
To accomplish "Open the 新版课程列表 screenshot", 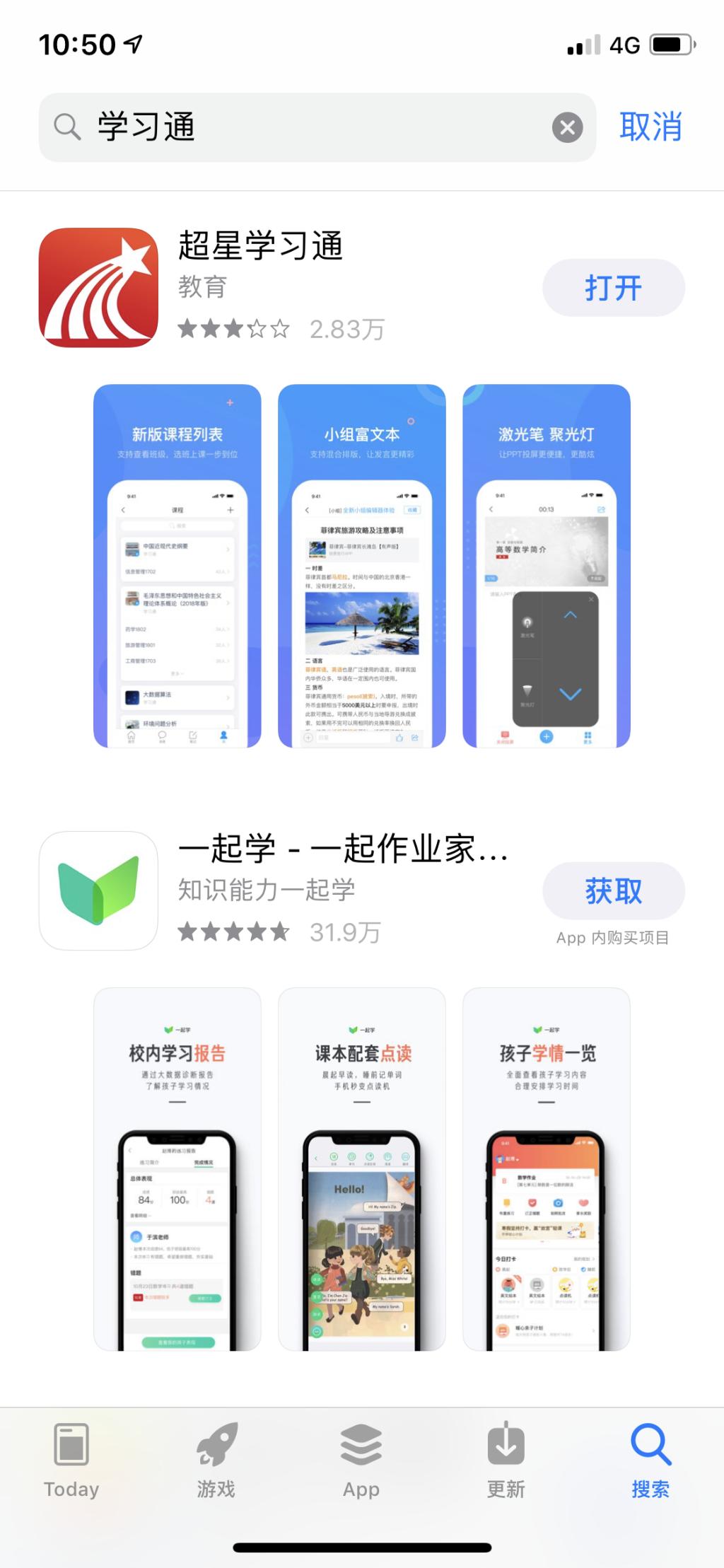I will pos(177,566).
